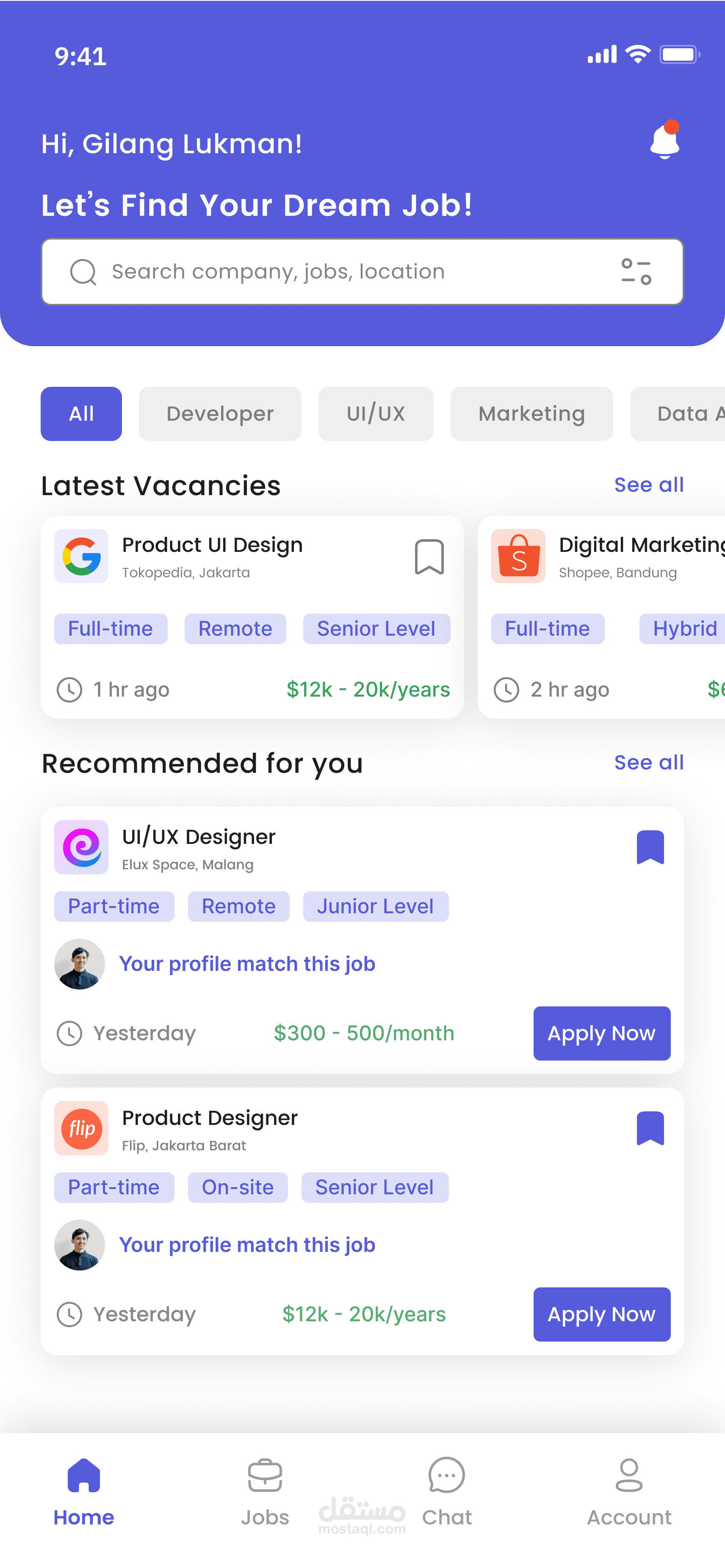This screenshot has width=725, height=1568.
Task: Apply Now for UI/UX Designer job
Action: (x=602, y=1033)
